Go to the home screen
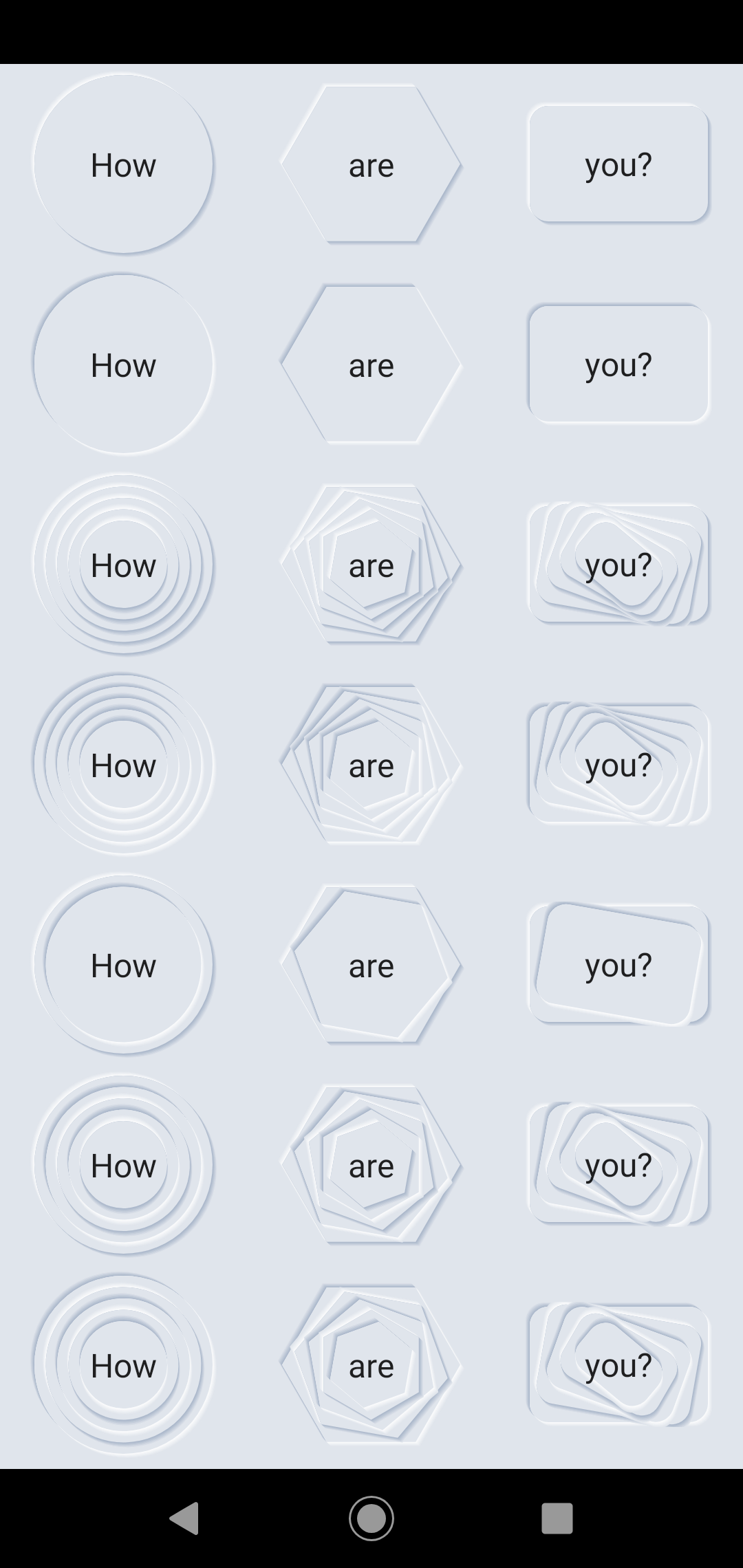Image resolution: width=743 pixels, height=1568 pixels. [x=371, y=1518]
